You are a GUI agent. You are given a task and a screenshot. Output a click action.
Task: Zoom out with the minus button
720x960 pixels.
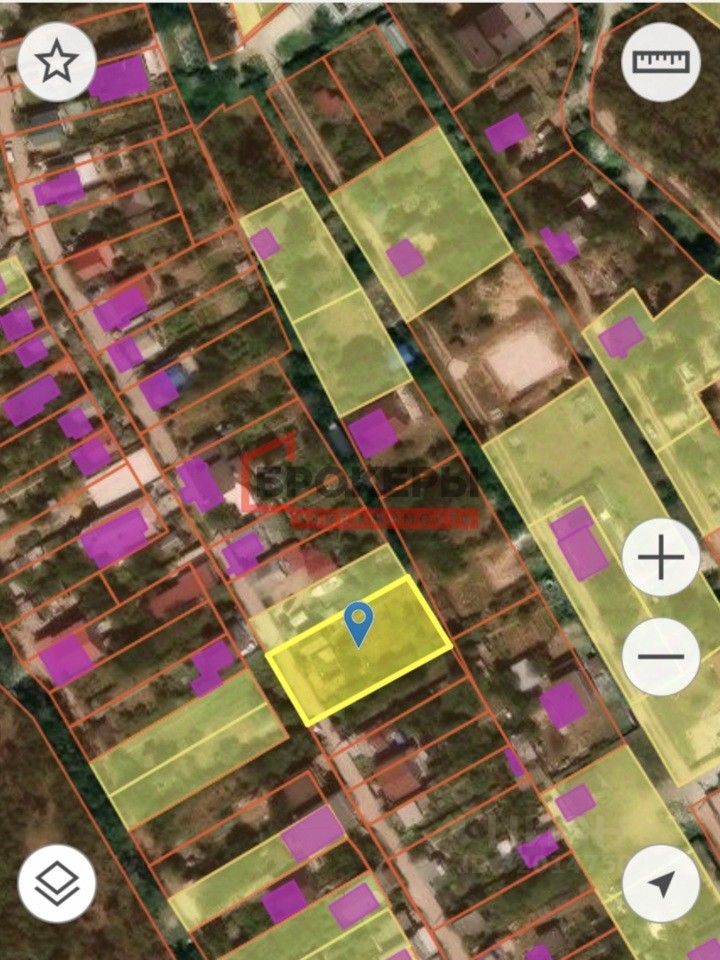(661, 657)
